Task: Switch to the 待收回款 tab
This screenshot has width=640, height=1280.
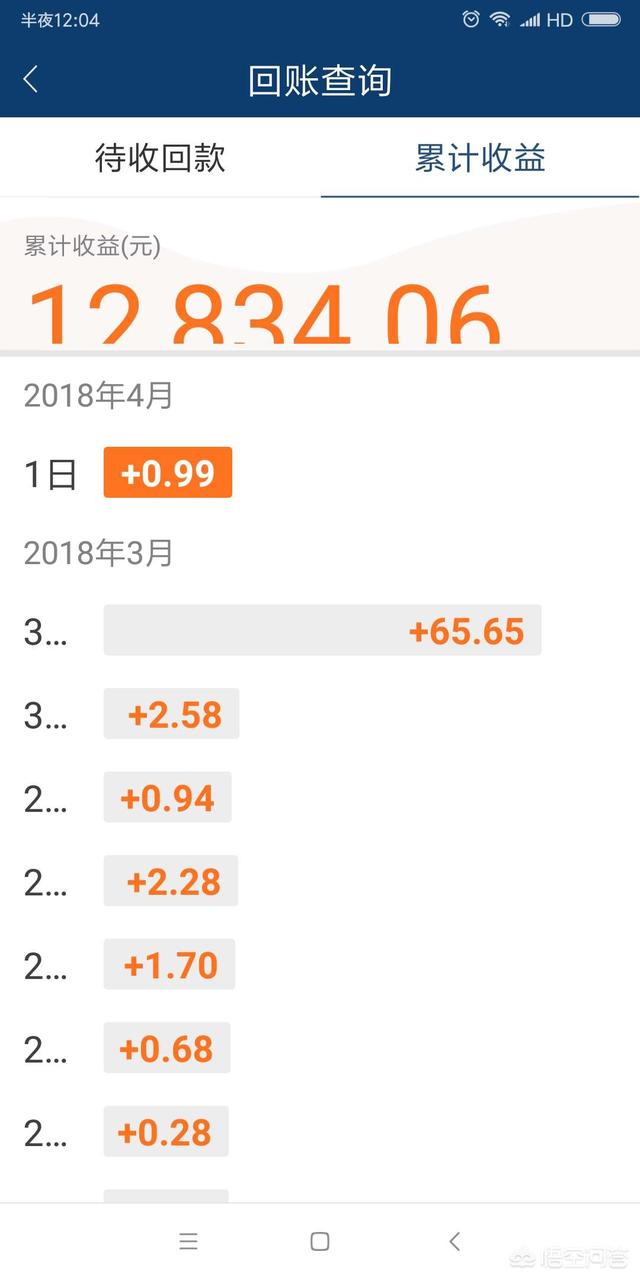Action: (x=160, y=158)
